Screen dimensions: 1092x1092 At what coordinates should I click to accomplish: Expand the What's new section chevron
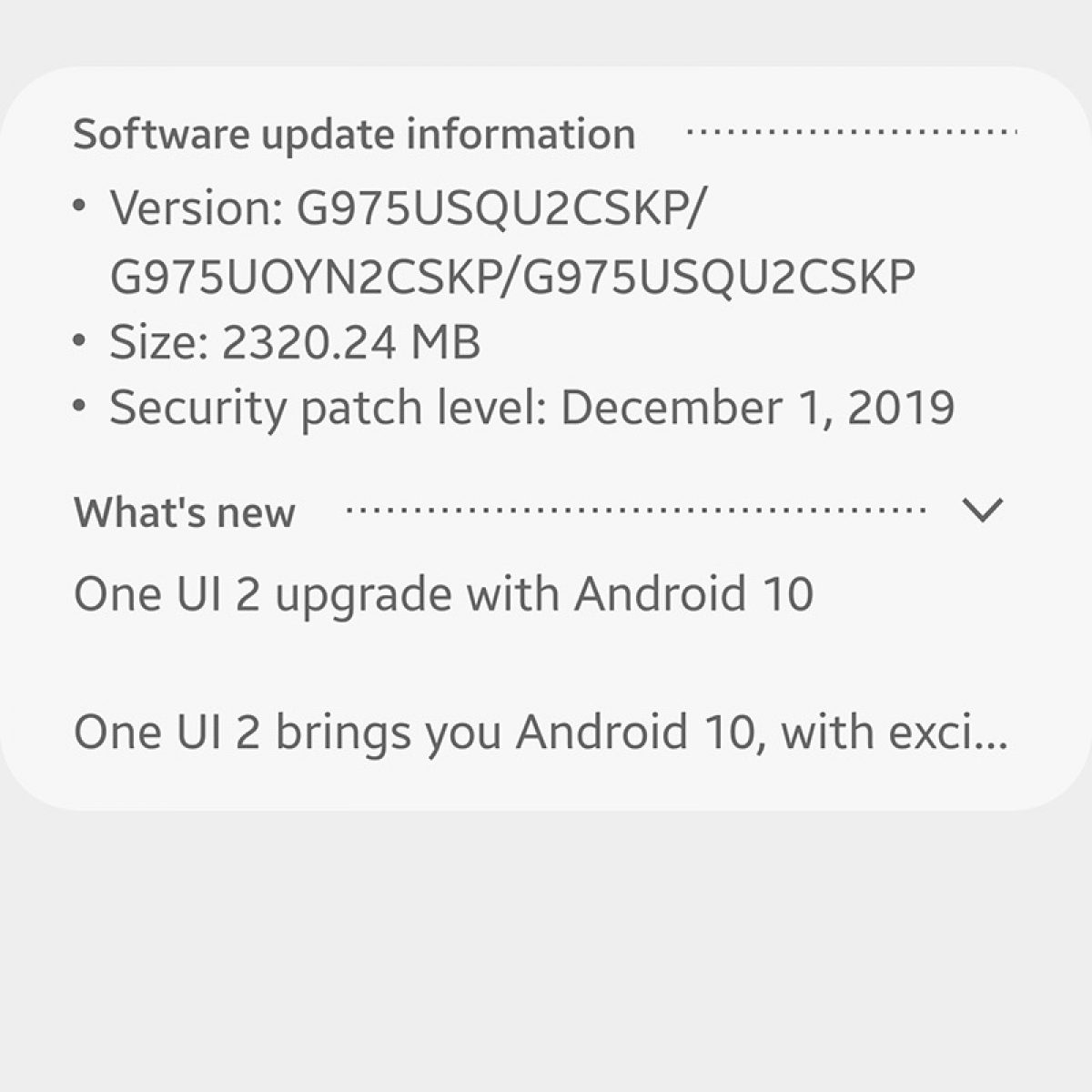(983, 511)
